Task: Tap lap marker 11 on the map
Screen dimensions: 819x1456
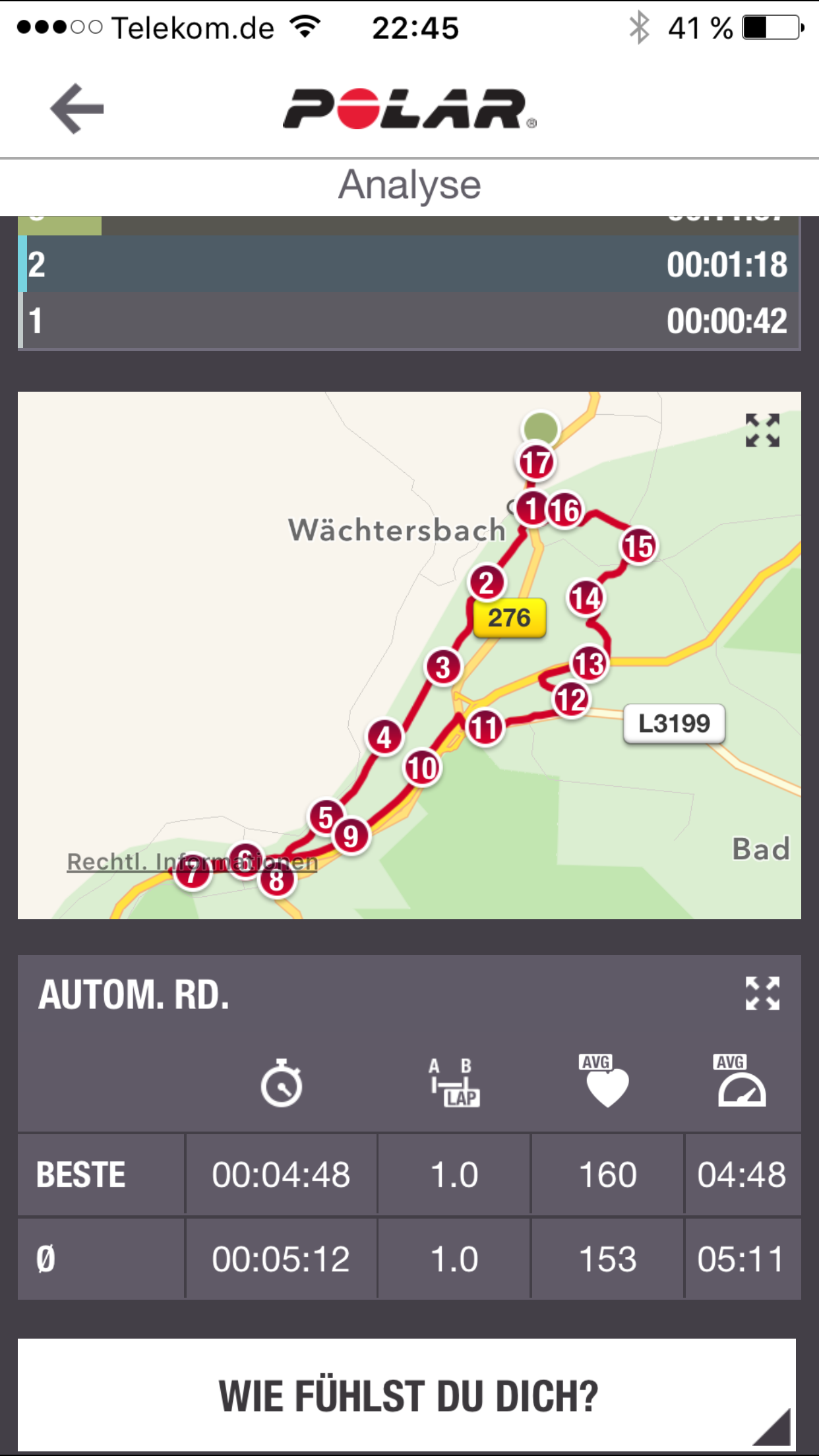Action: click(x=485, y=728)
